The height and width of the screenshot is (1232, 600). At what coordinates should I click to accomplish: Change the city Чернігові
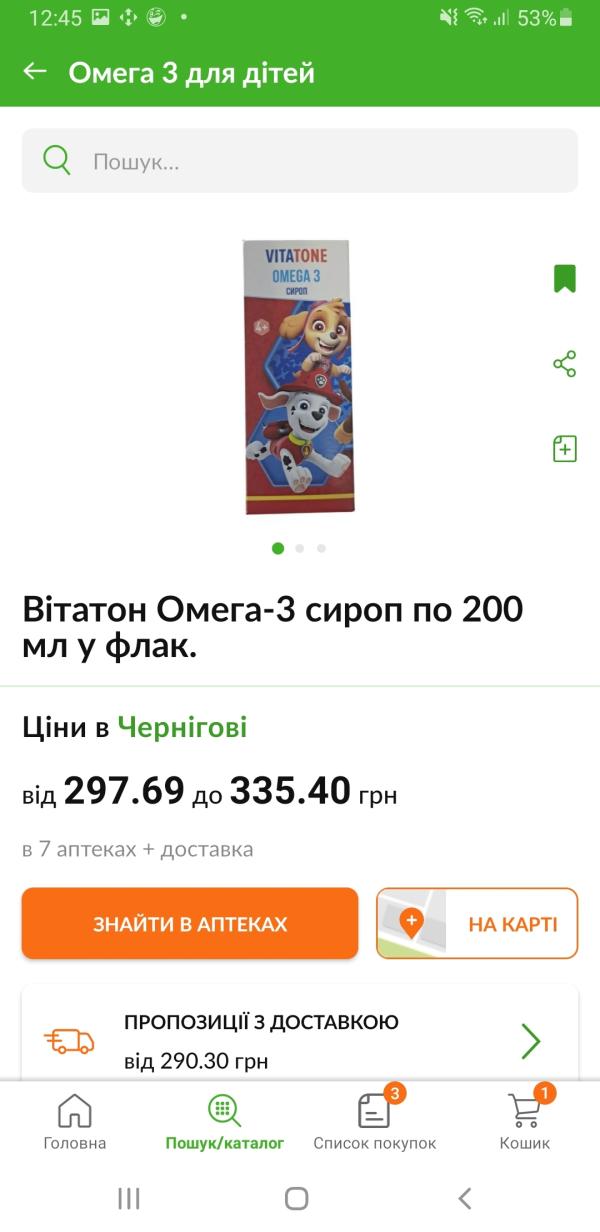pyautogui.click(x=182, y=727)
